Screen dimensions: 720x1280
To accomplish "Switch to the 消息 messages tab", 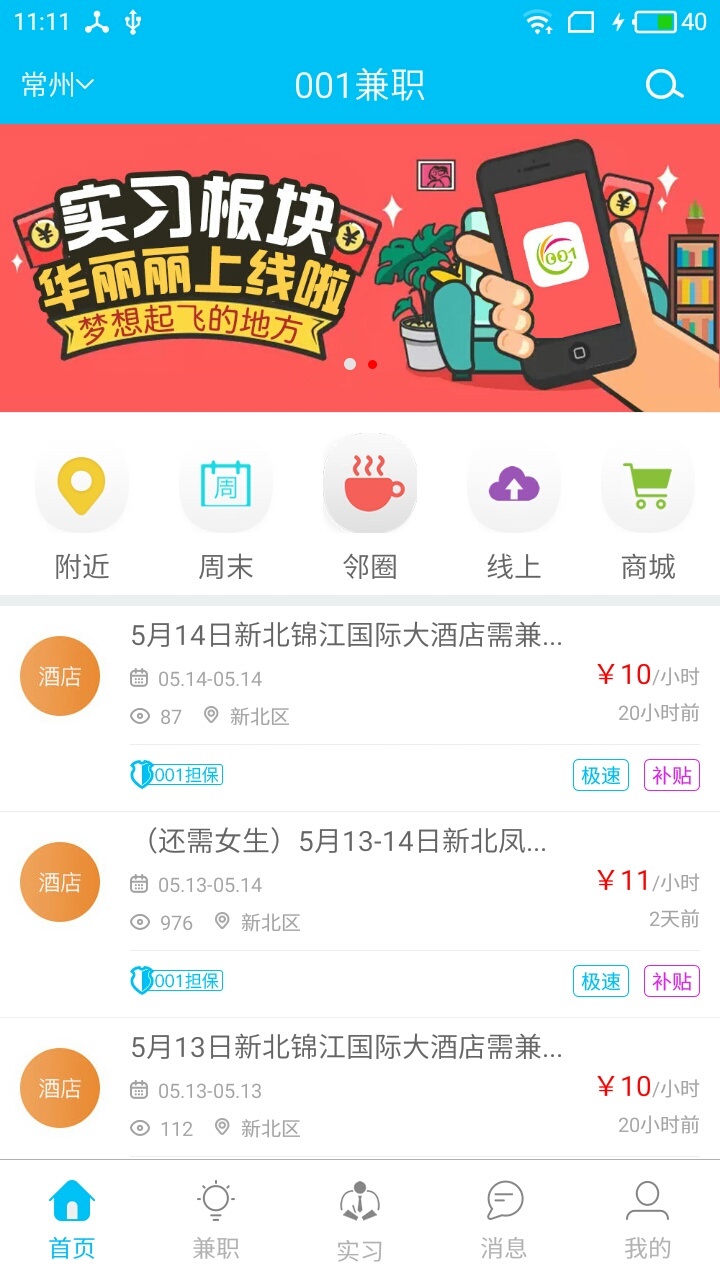I will [504, 1220].
